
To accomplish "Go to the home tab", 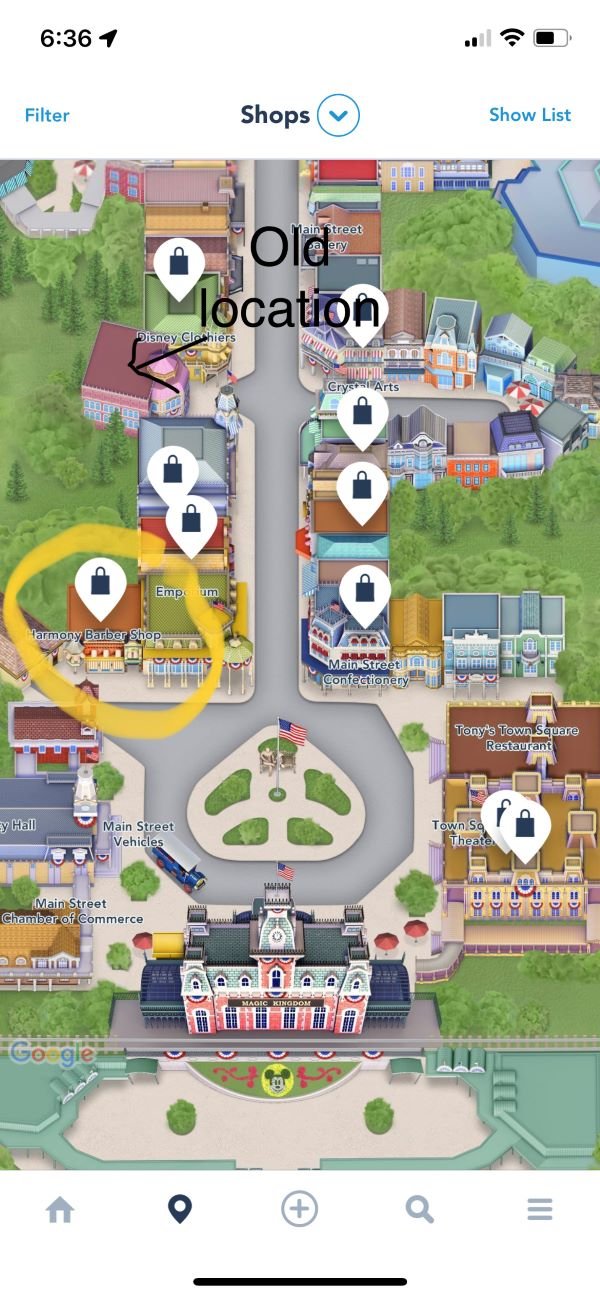I will coord(60,1210).
